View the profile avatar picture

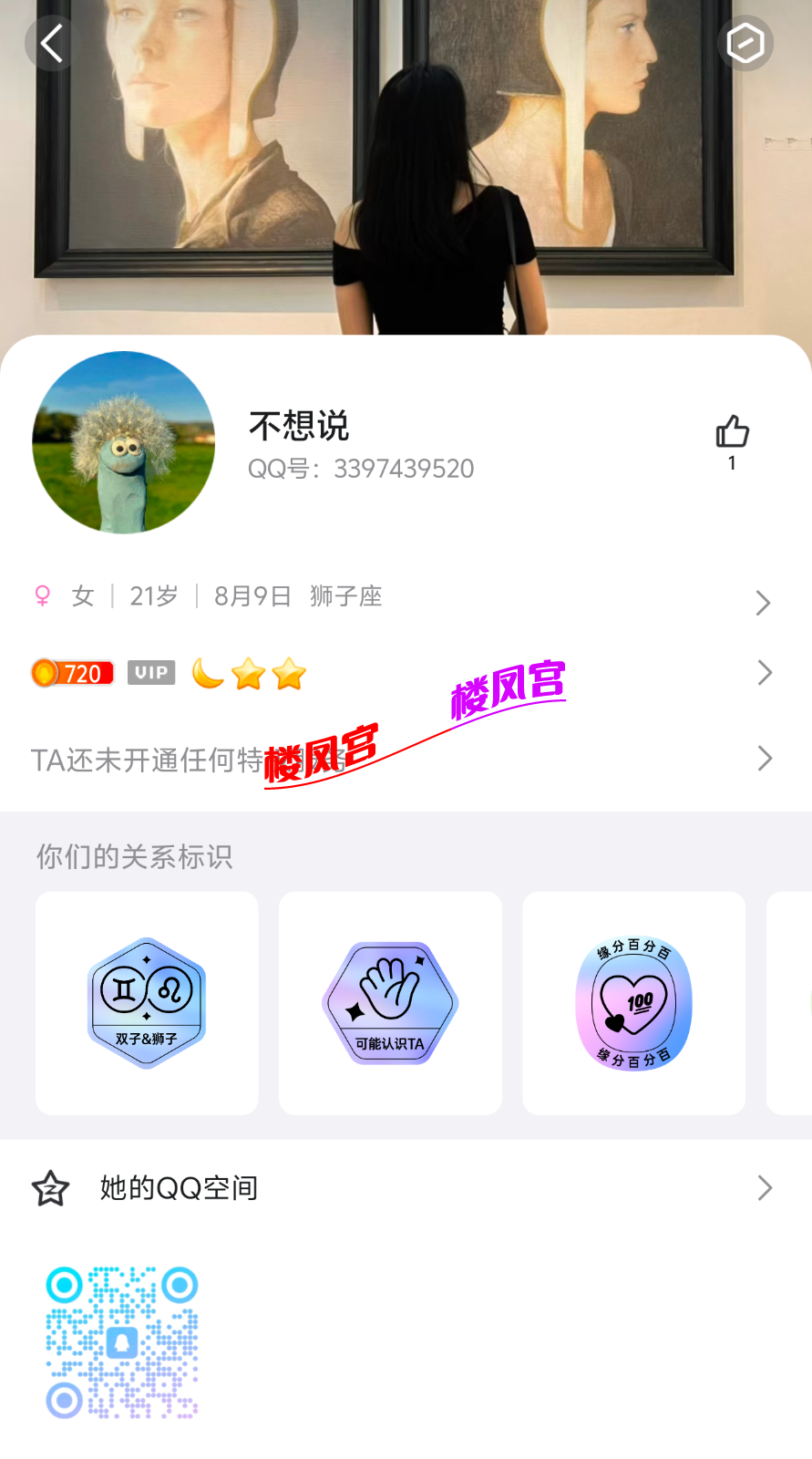(x=124, y=442)
